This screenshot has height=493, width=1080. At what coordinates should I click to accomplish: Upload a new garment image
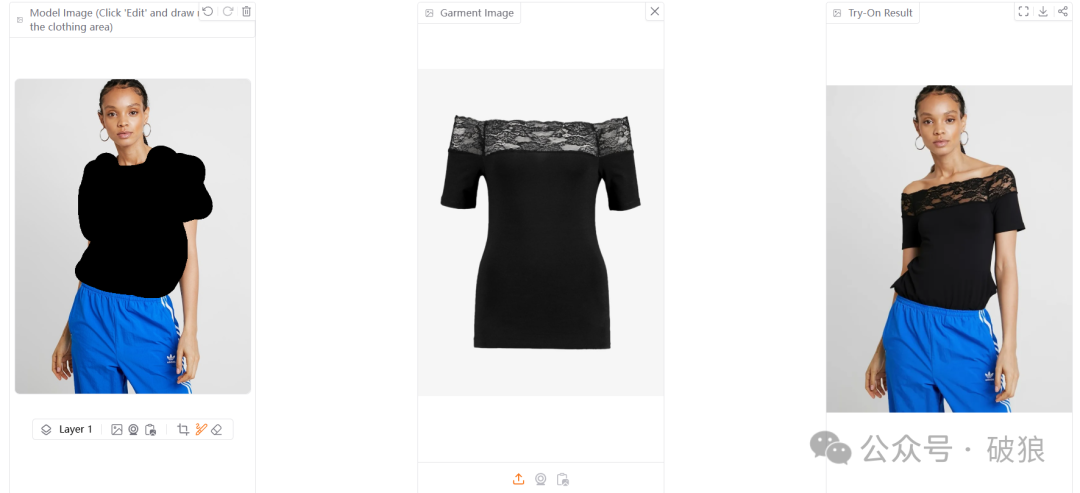pyautogui.click(x=518, y=479)
